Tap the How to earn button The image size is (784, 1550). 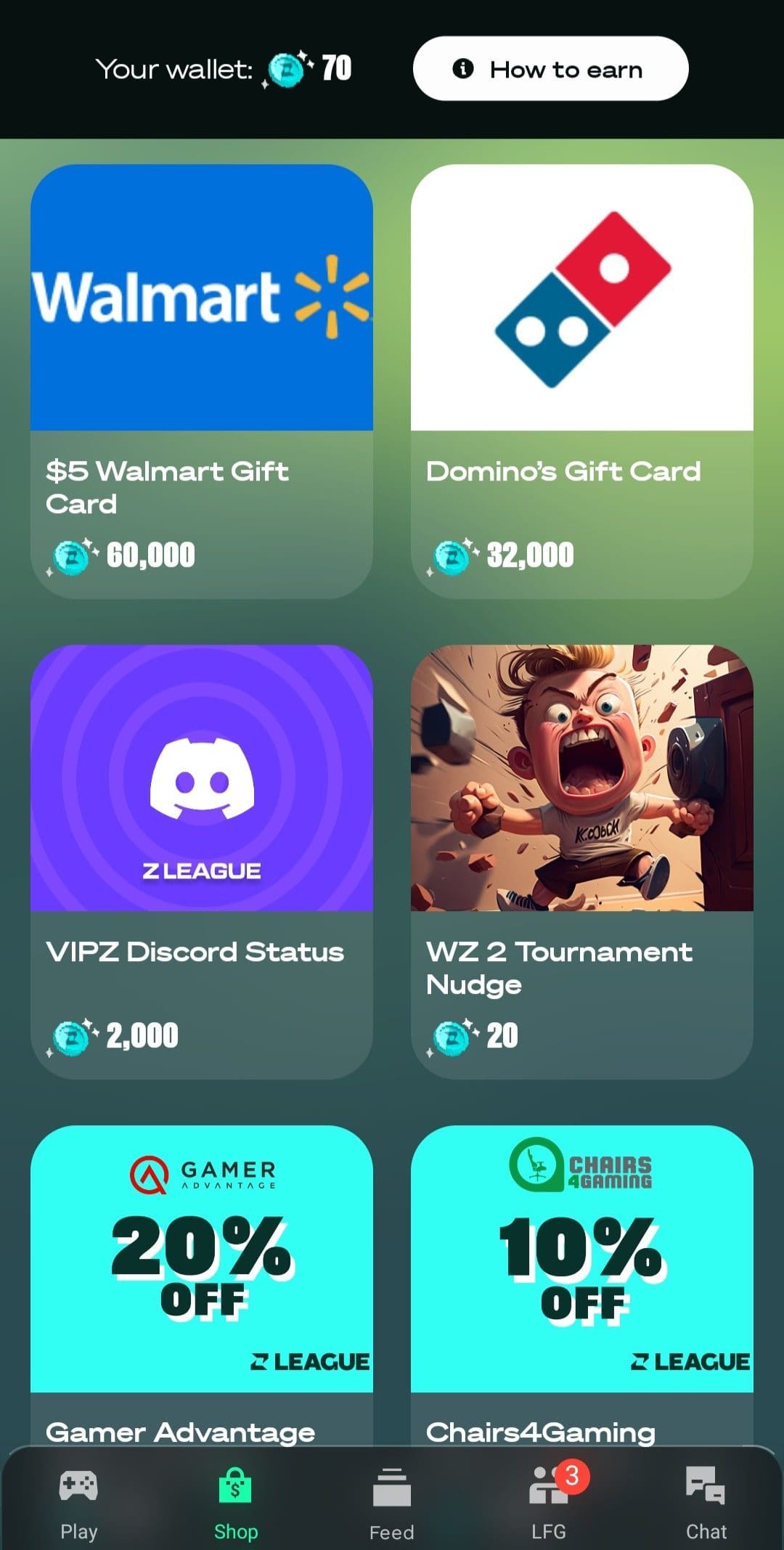pyautogui.click(x=550, y=69)
